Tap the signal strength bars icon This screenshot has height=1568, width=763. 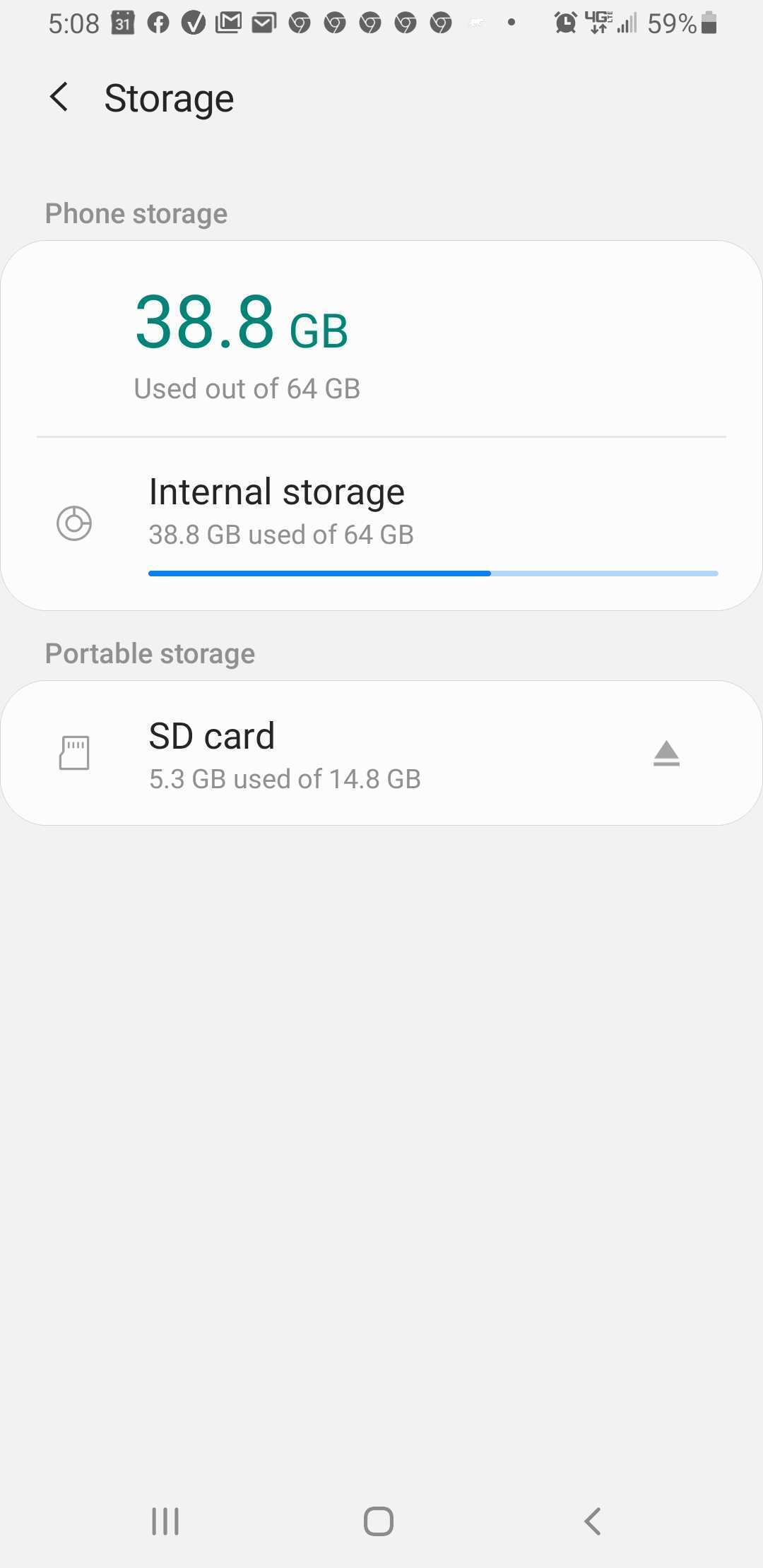(627, 23)
